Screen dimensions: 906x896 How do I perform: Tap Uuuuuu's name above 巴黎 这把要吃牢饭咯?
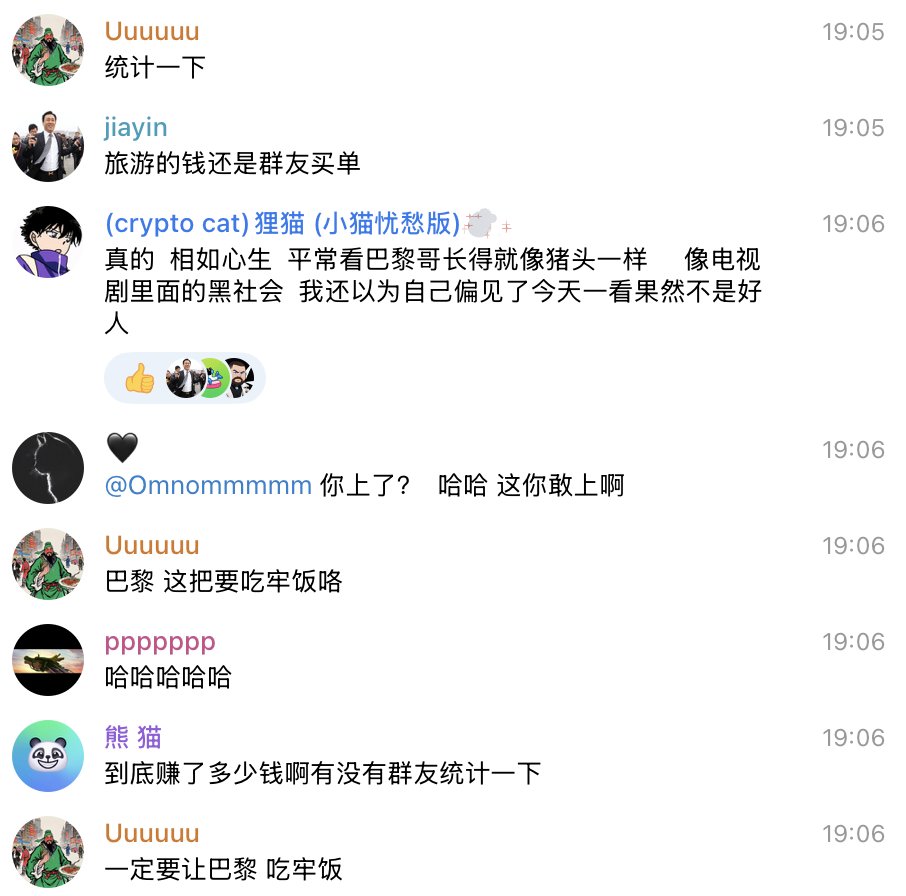(151, 546)
